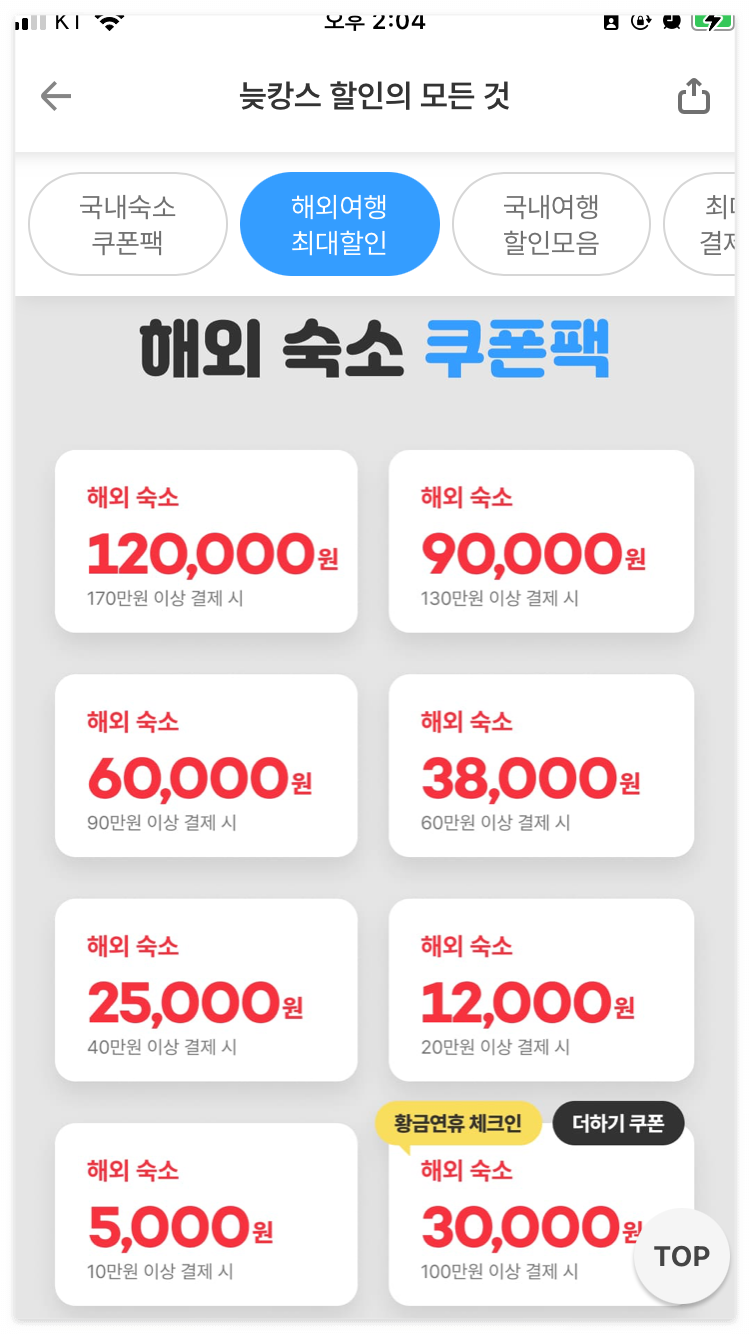This screenshot has height=1334, width=750.
Task: Claim the 5,000원 해외 숙소 coupon
Action: pyautogui.click(x=206, y=1214)
